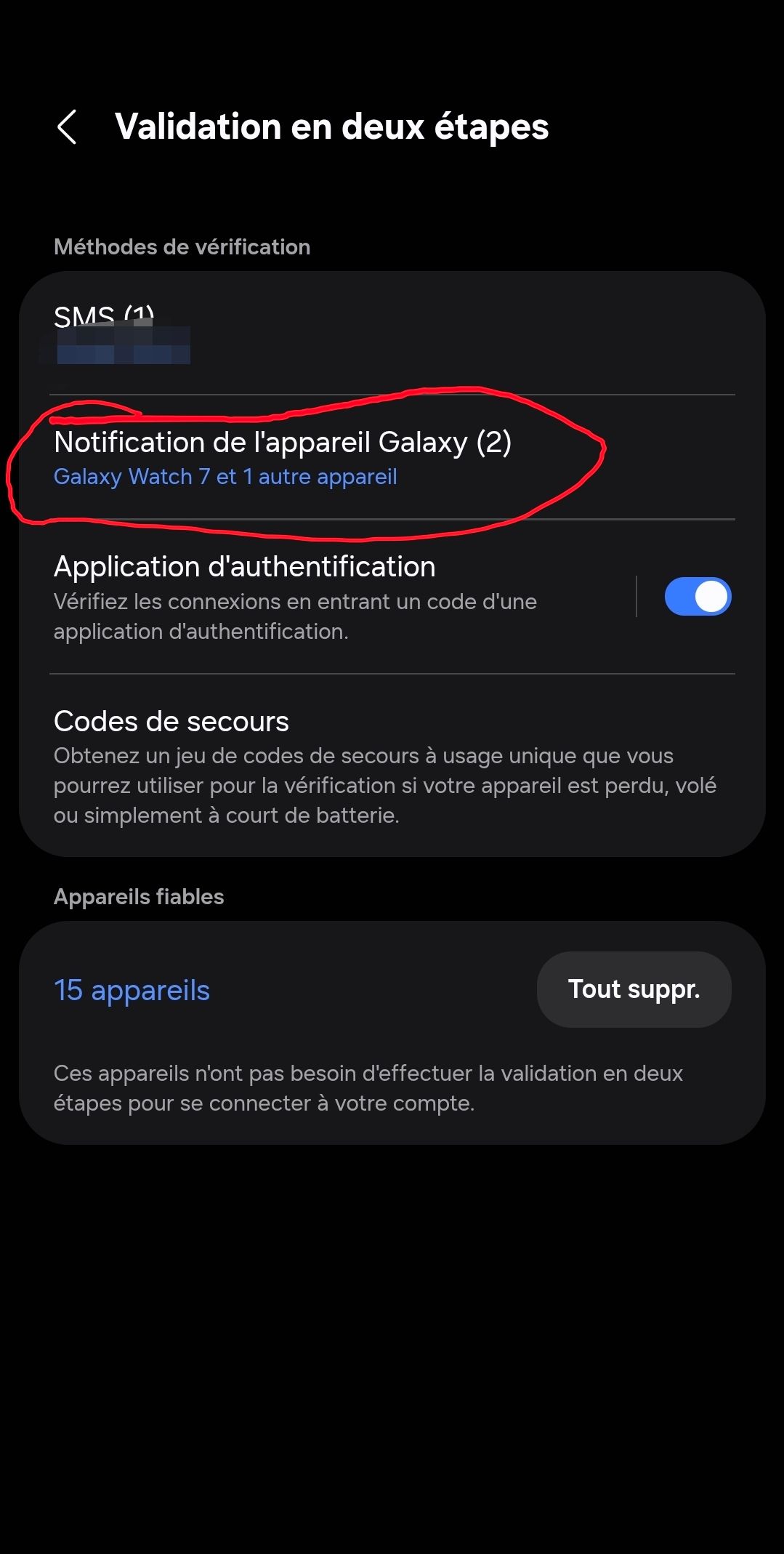Go back from Validation en deux étapes
784x1554 pixels.
coord(67,127)
